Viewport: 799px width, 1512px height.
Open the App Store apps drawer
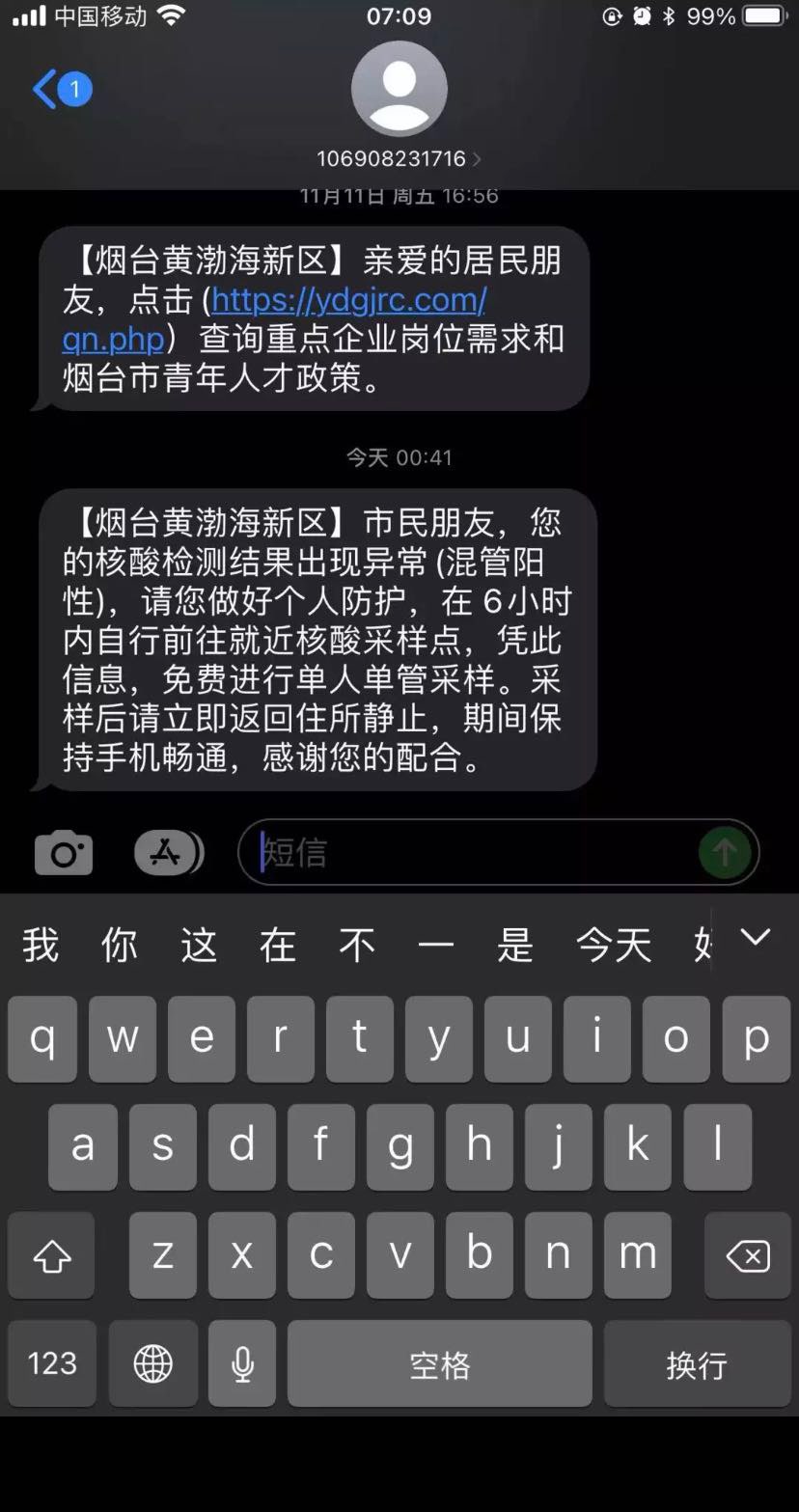(168, 853)
